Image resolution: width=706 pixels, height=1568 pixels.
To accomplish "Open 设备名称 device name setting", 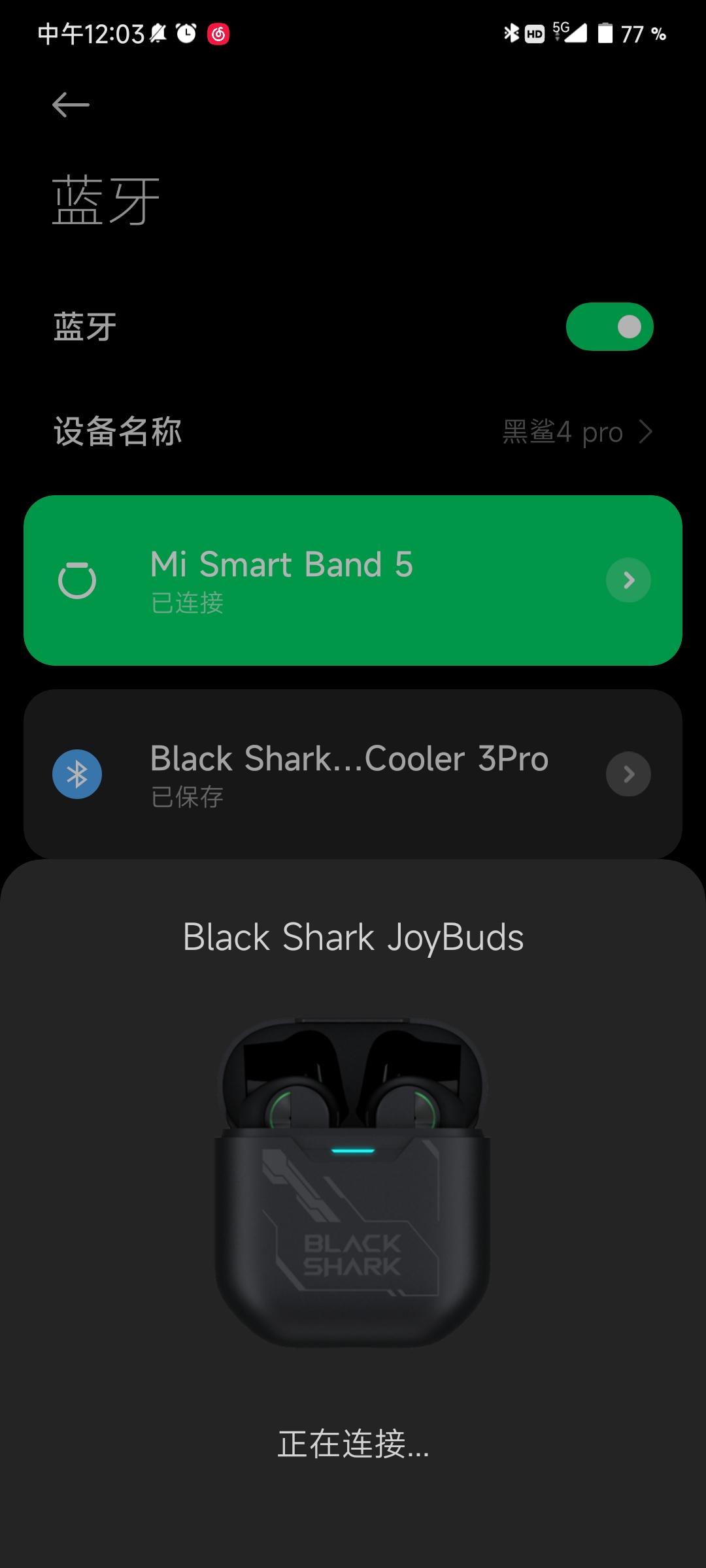I will pos(353,432).
